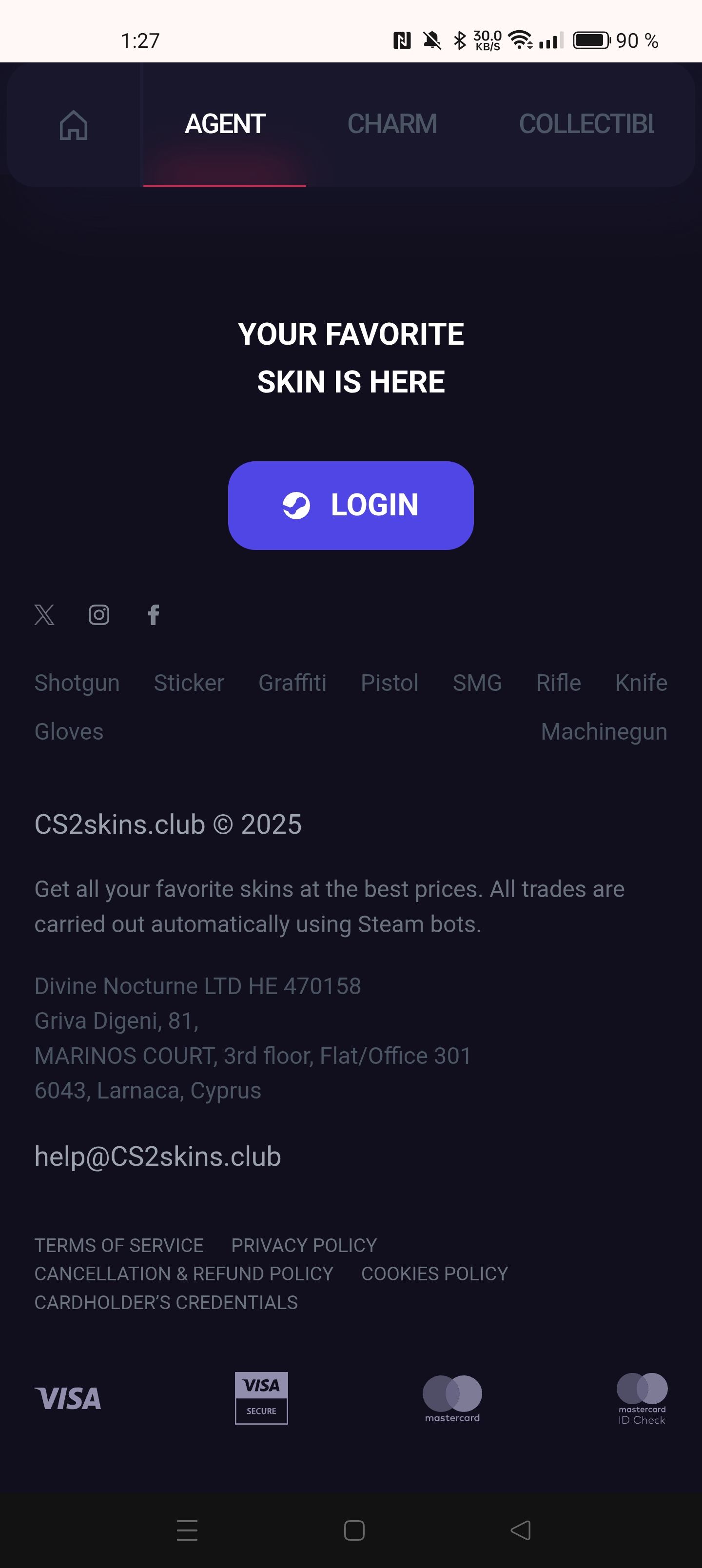Go to the home tab icon
Viewport: 702px width, 1568px height.
tap(74, 125)
